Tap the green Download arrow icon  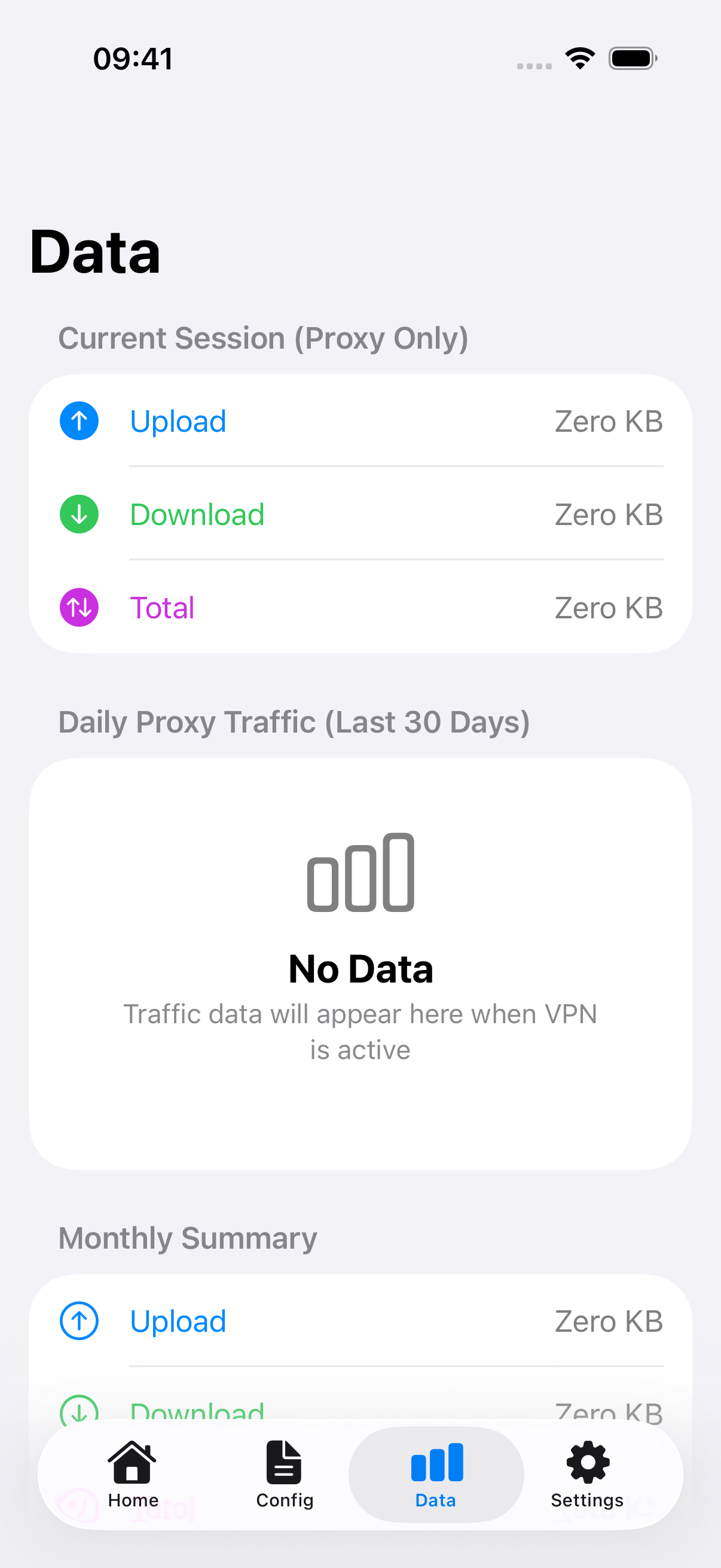[x=78, y=514]
